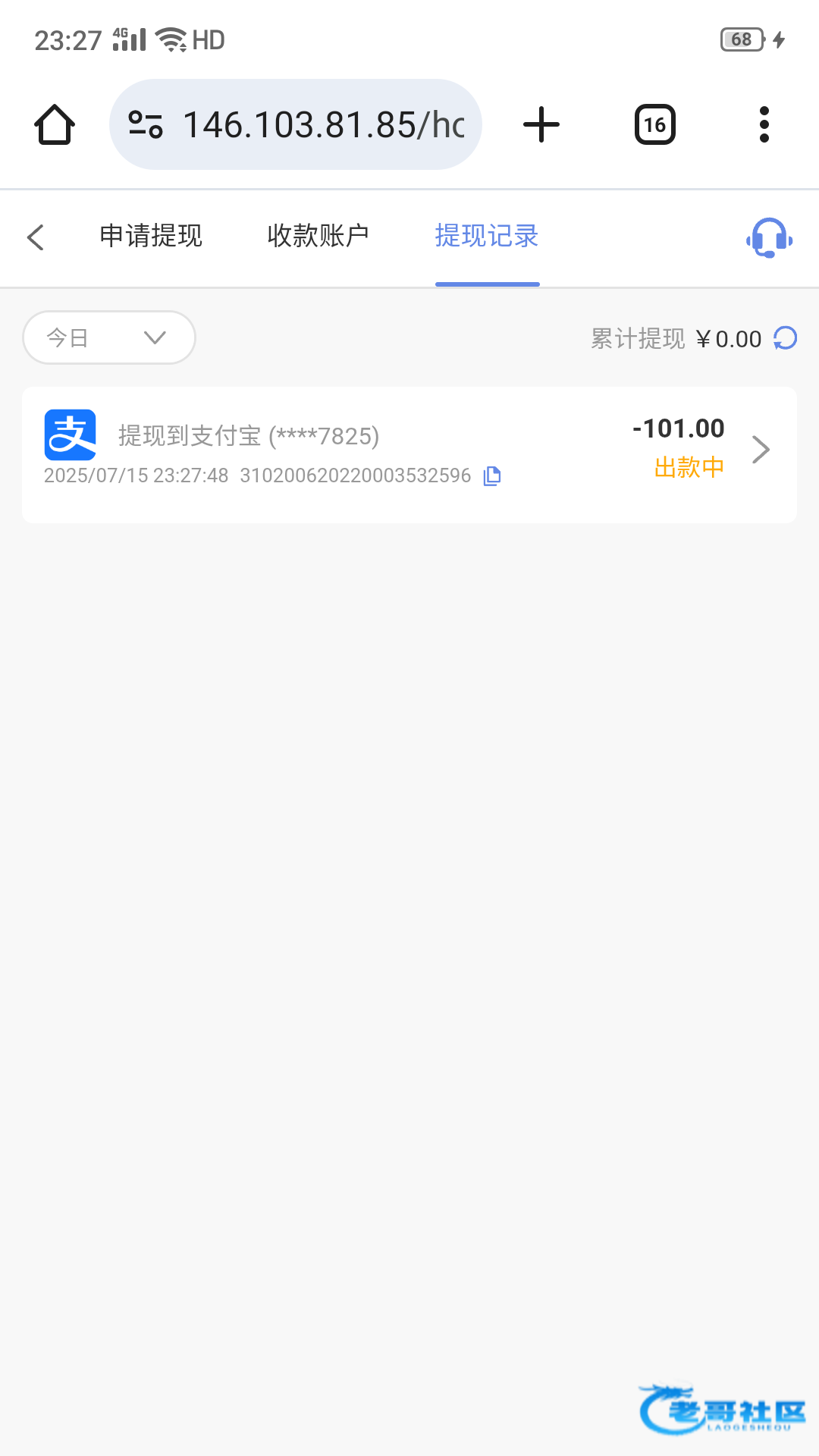Open the -101.00 Alipay withdrawal record
This screenshot has height=1456, width=819.
[409, 455]
